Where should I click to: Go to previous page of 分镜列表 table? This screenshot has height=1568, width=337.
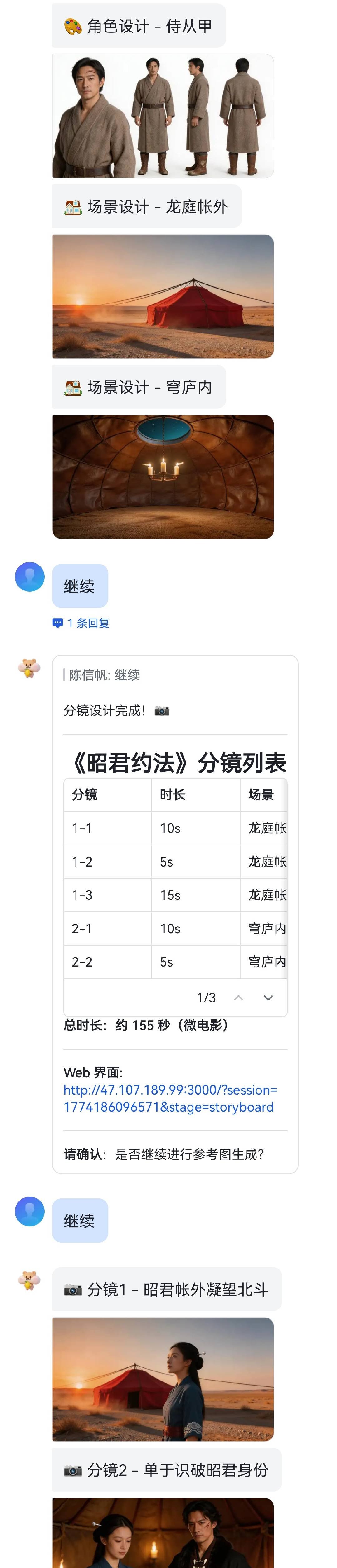pyautogui.click(x=239, y=998)
